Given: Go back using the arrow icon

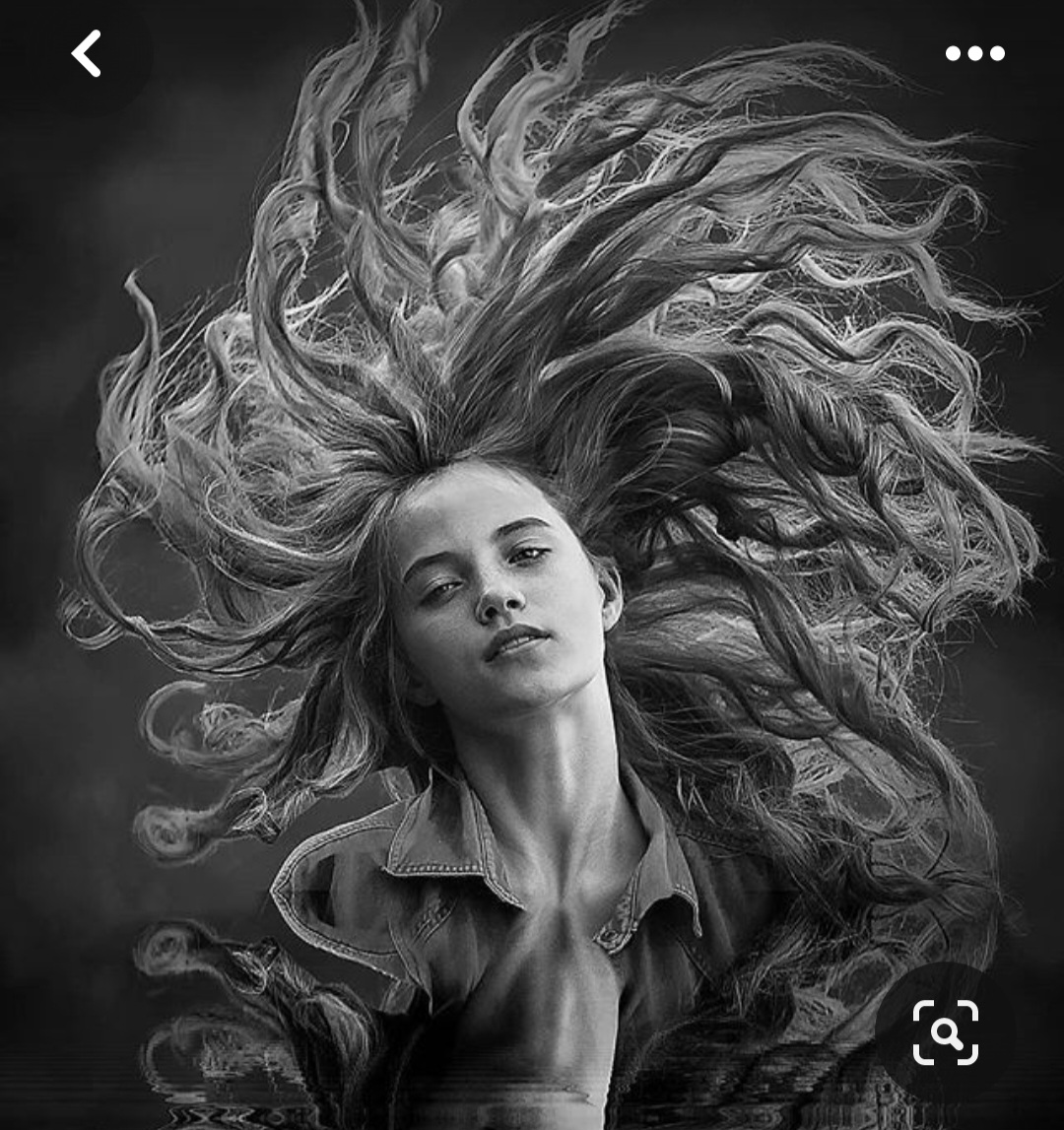Looking at the screenshot, I should point(87,53).
